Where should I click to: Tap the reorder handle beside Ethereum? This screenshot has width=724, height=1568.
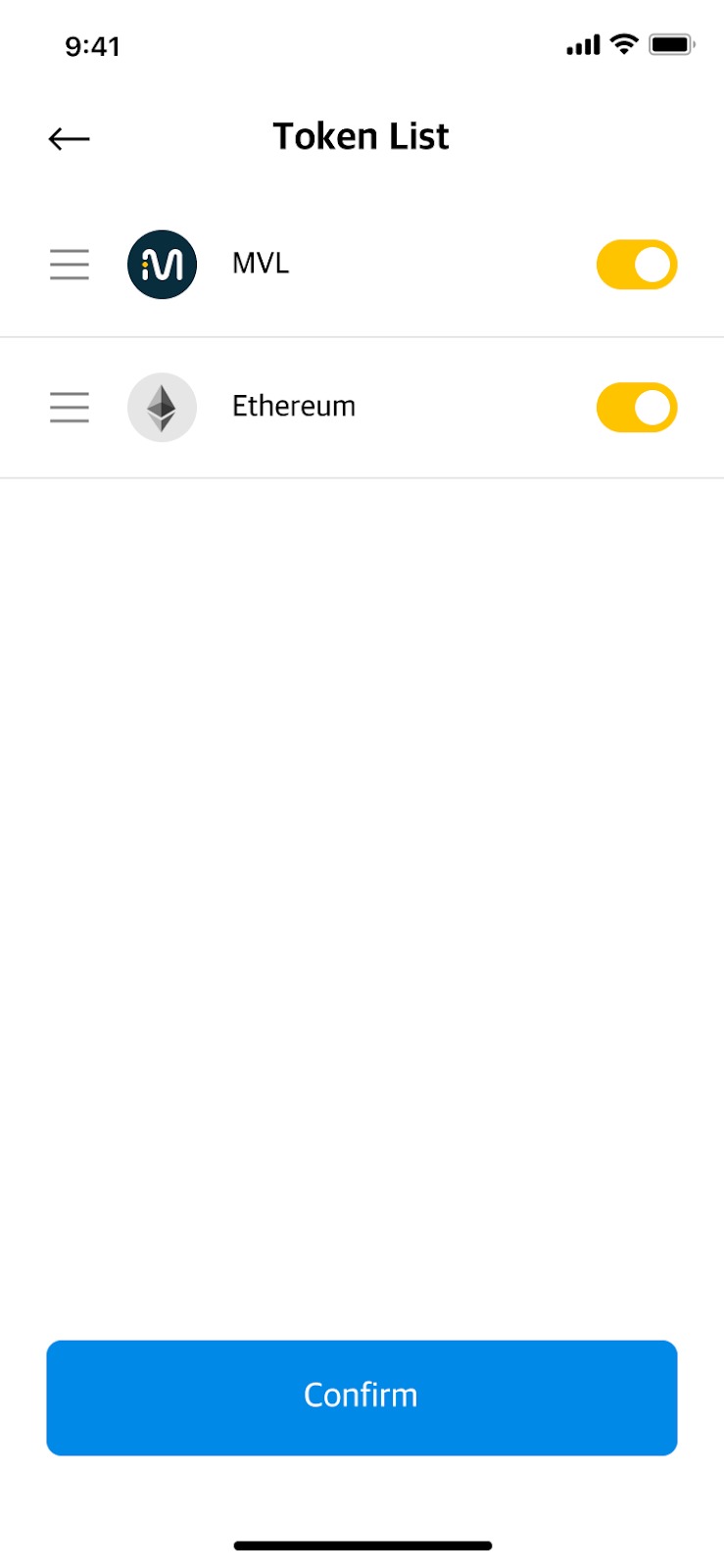pyautogui.click(x=70, y=408)
